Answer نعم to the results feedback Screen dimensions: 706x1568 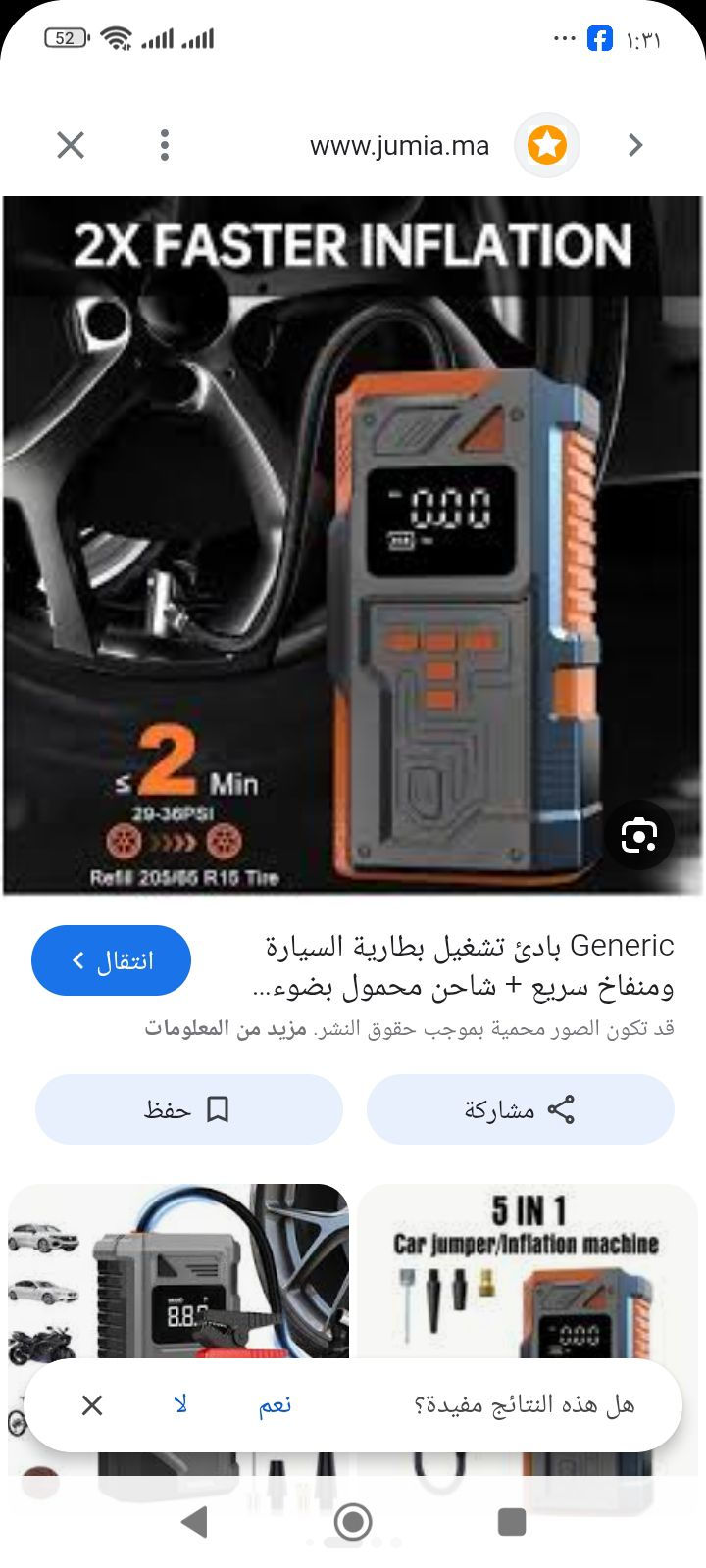click(276, 1405)
